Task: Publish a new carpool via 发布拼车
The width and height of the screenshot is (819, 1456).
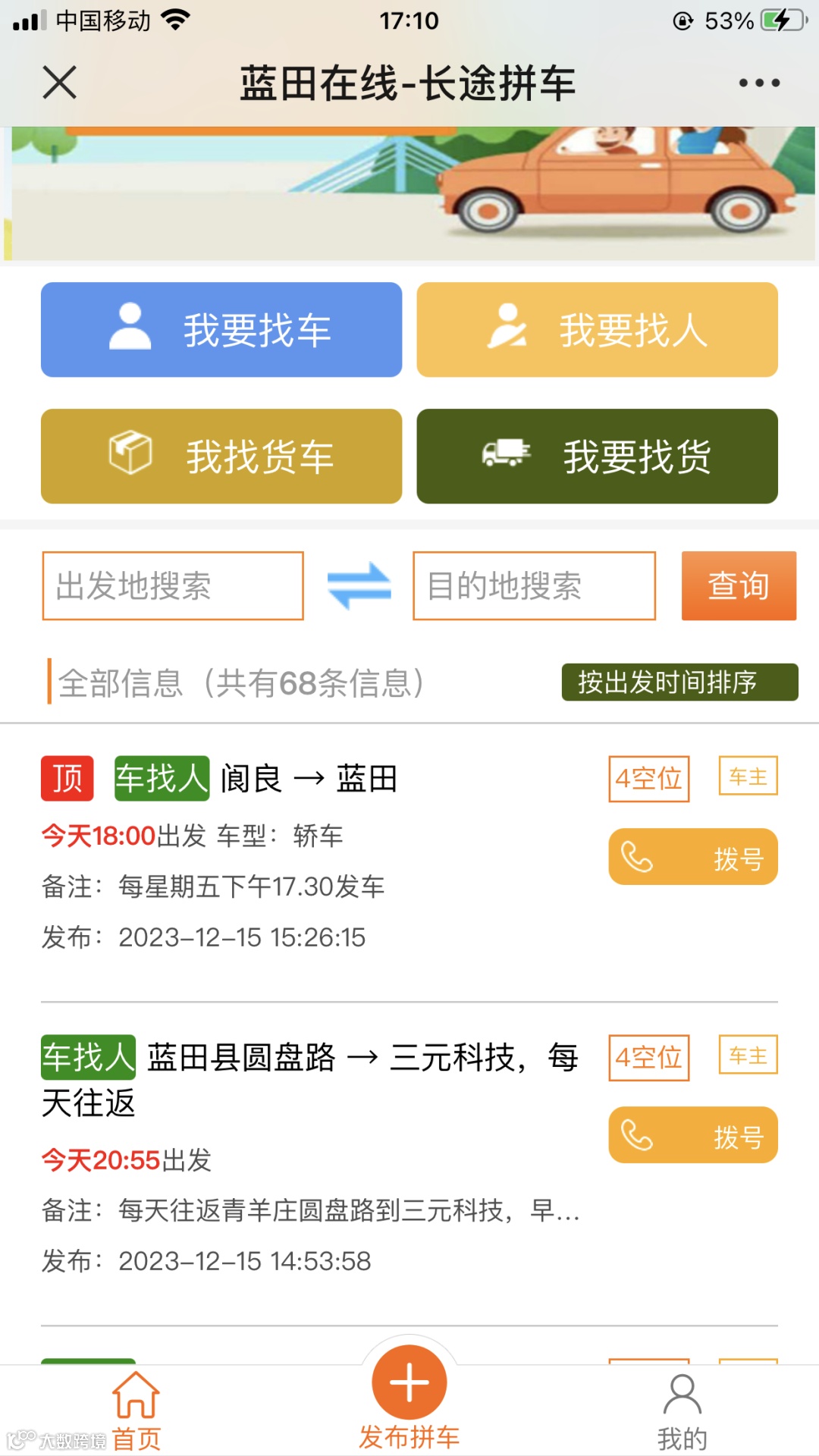Action: coord(409,1395)
